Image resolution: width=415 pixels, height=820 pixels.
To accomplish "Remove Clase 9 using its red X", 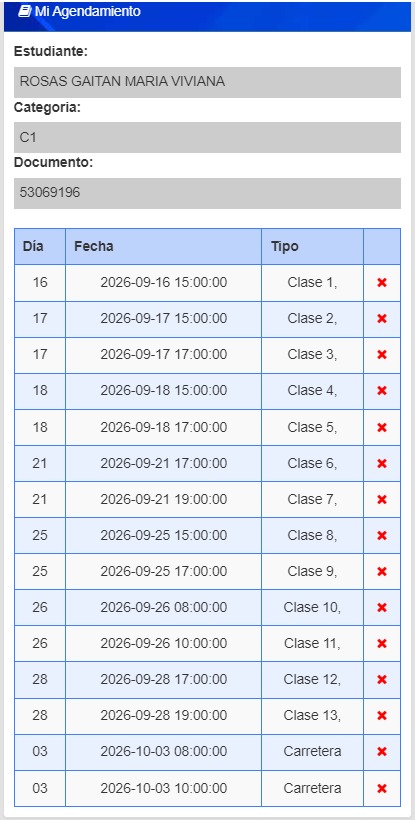I will [x=382, y=572].
